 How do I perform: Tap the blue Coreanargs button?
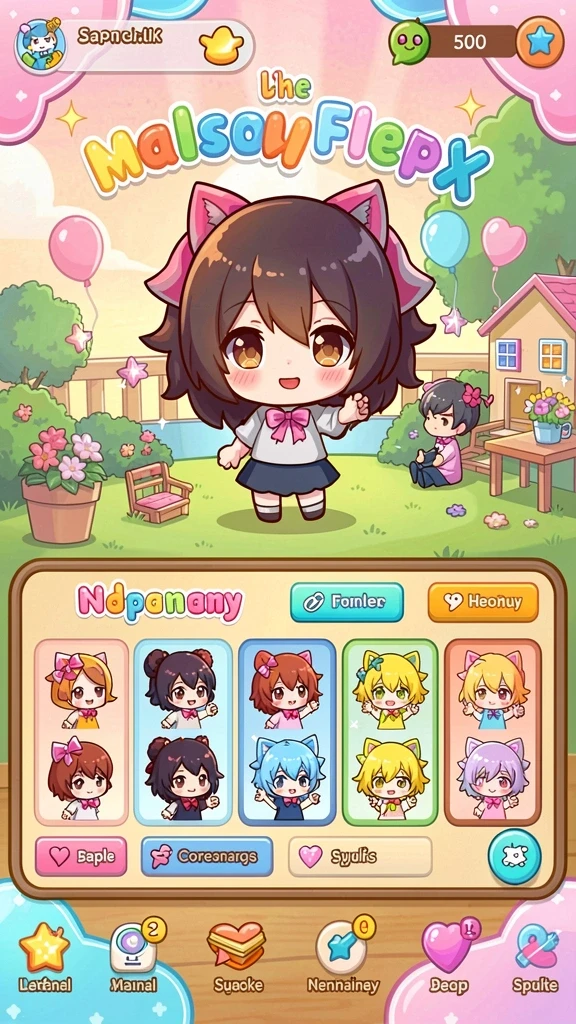(207, 856)
